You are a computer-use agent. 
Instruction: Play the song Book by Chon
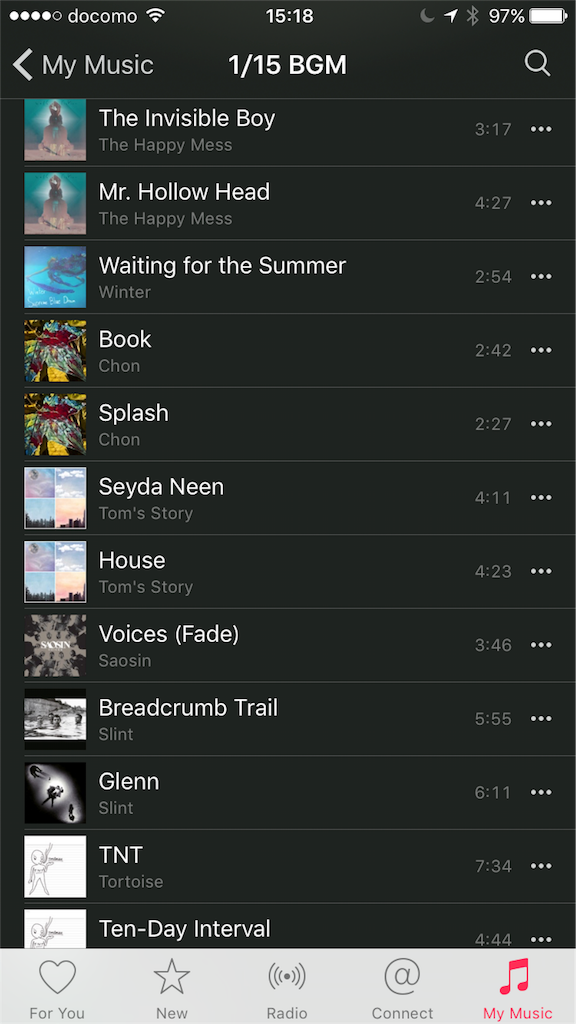tap(288, 351)
